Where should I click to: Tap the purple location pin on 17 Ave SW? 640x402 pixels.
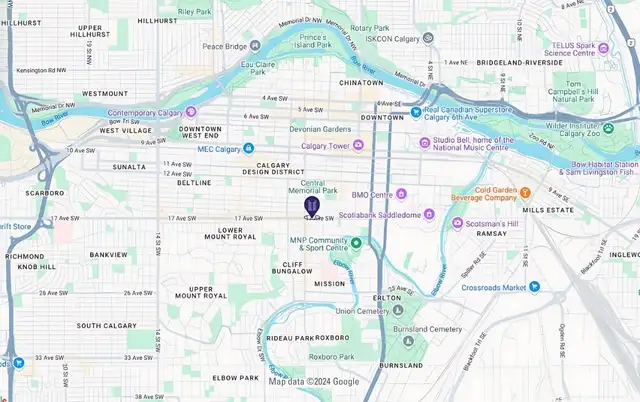click(x=312, y=206)
